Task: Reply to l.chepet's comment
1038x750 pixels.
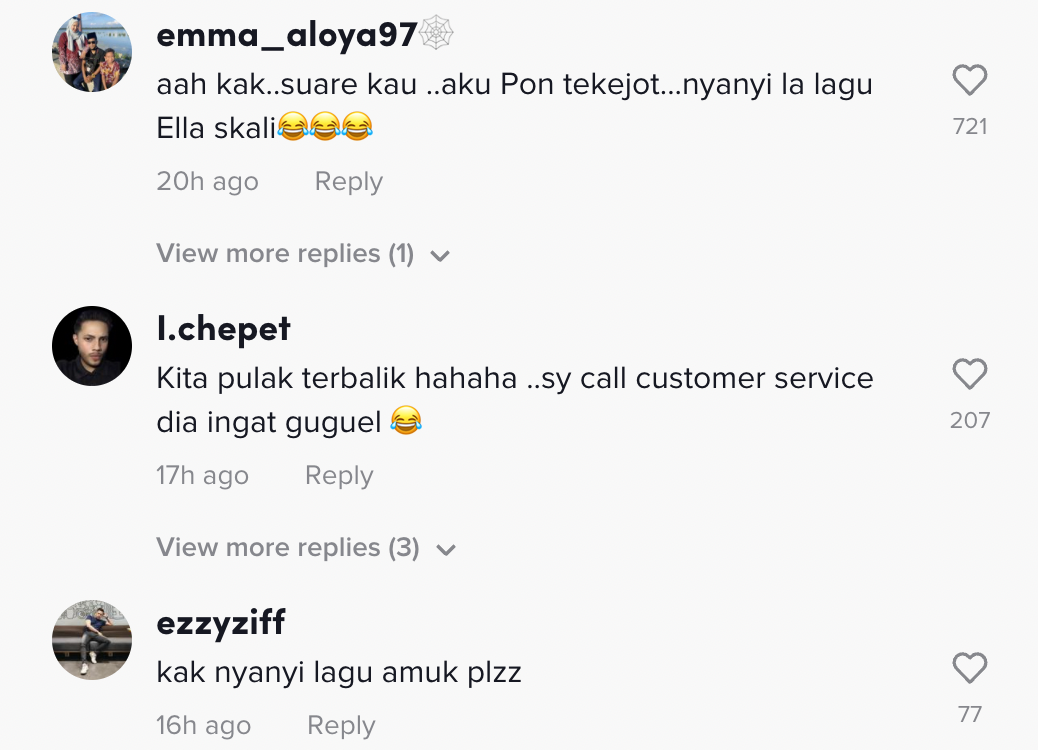Action: tap(338, 476)
